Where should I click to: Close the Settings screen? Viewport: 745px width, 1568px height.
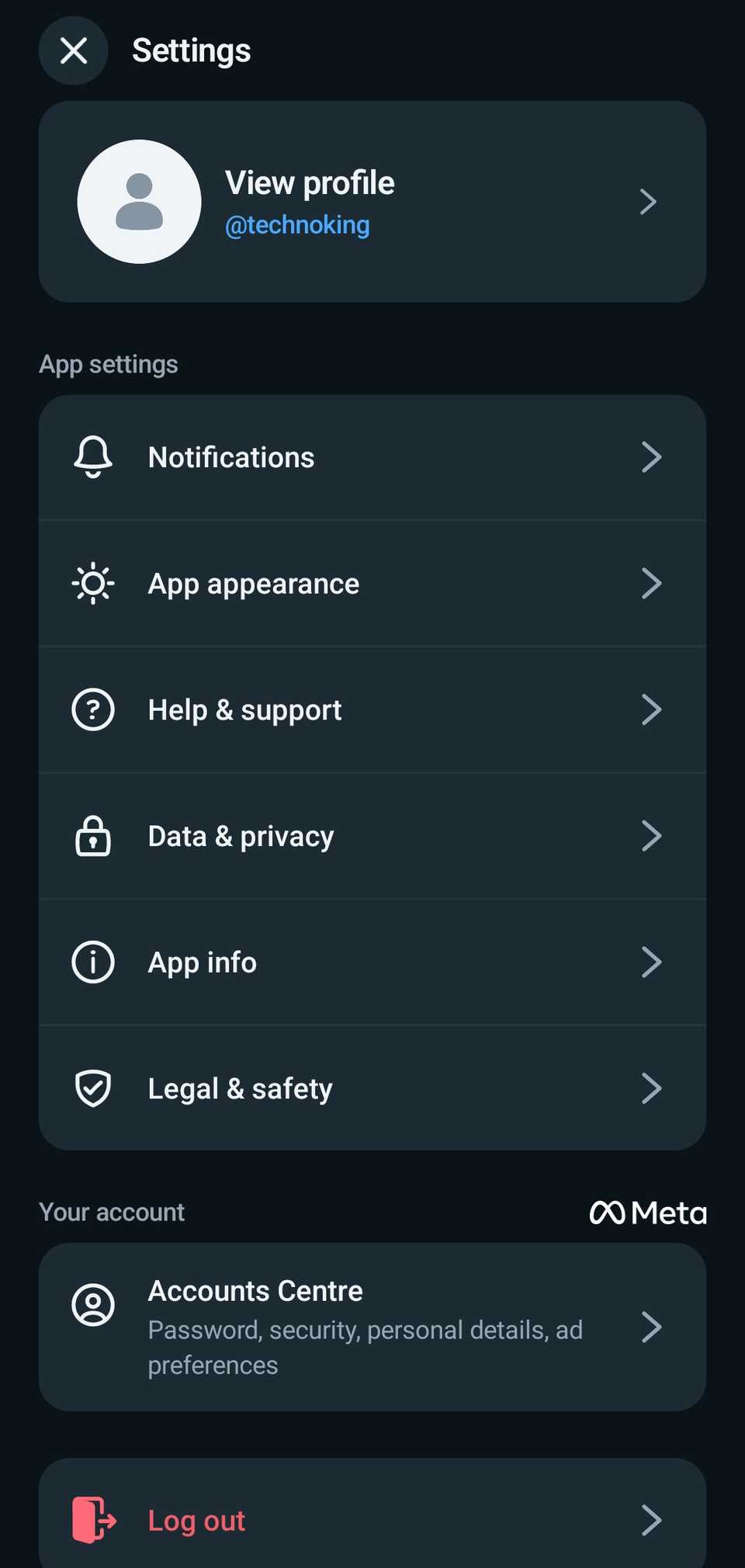coord(73,50)
